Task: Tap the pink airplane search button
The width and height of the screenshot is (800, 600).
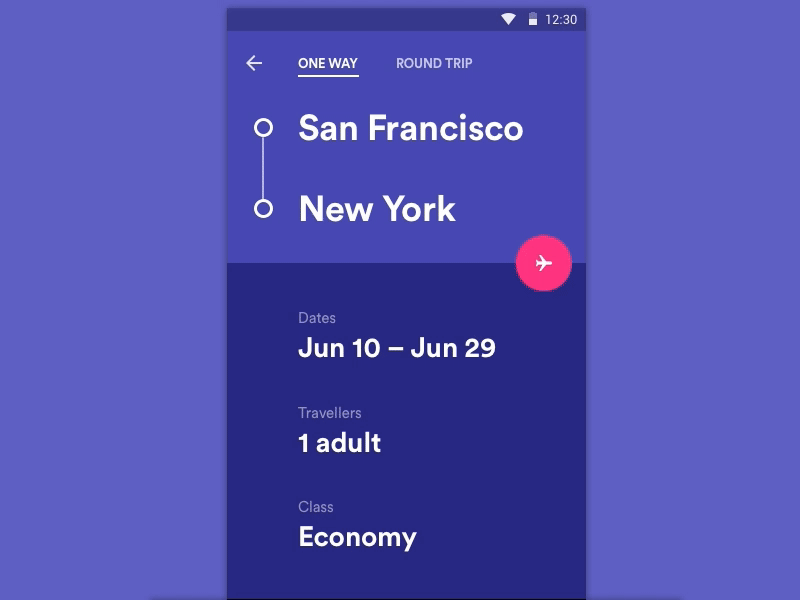Action: pyautogui.click(x=543, y=263)
